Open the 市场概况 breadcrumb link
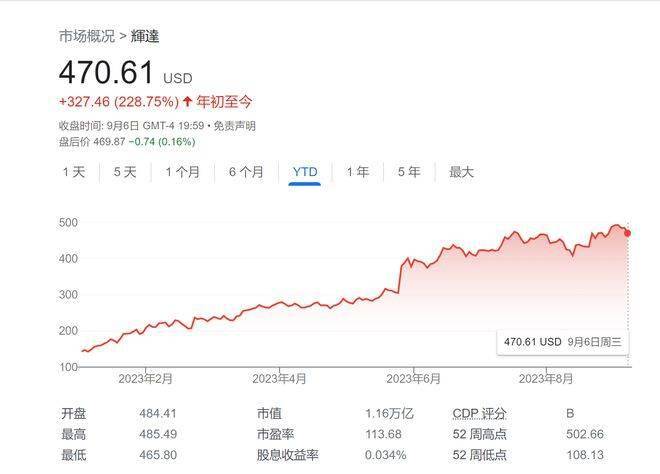The image size is (660, 474). pyautogui.click(x=86, y=36)
